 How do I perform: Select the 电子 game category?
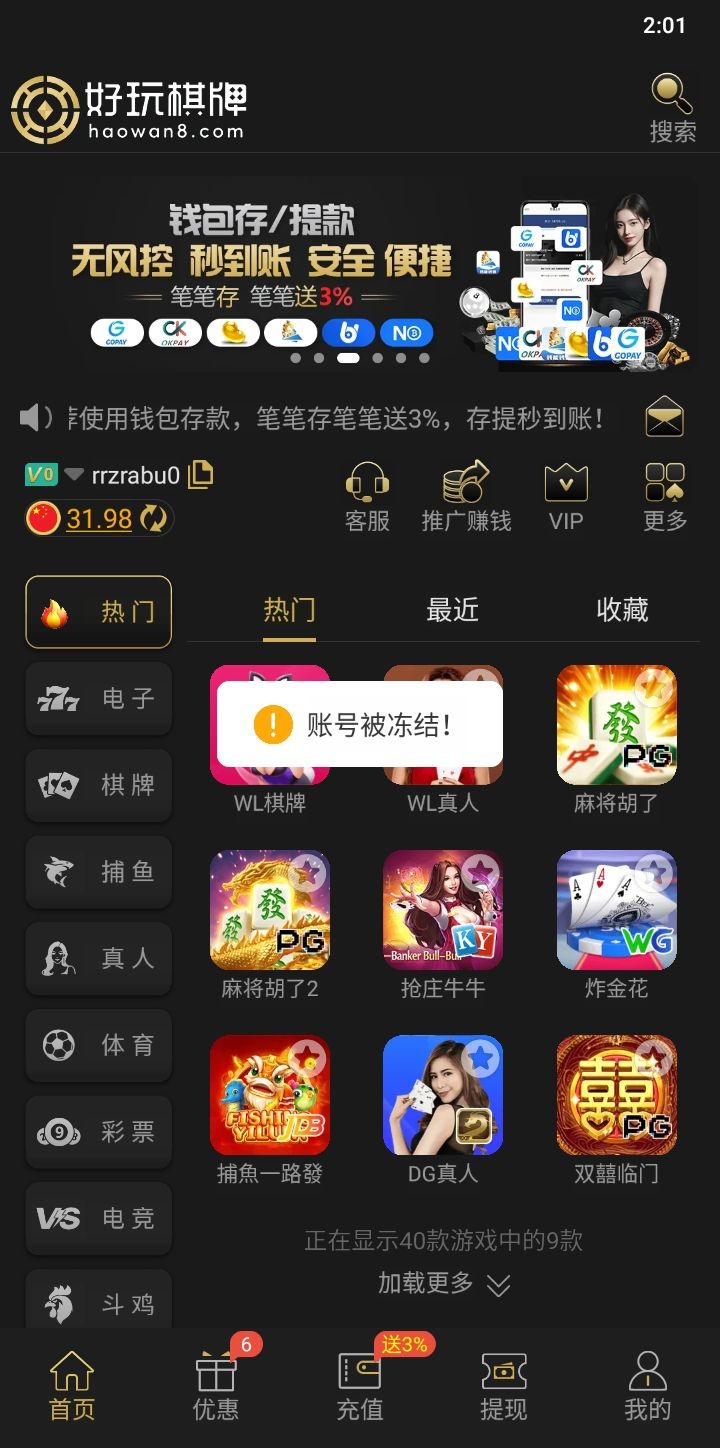[99, 698]
